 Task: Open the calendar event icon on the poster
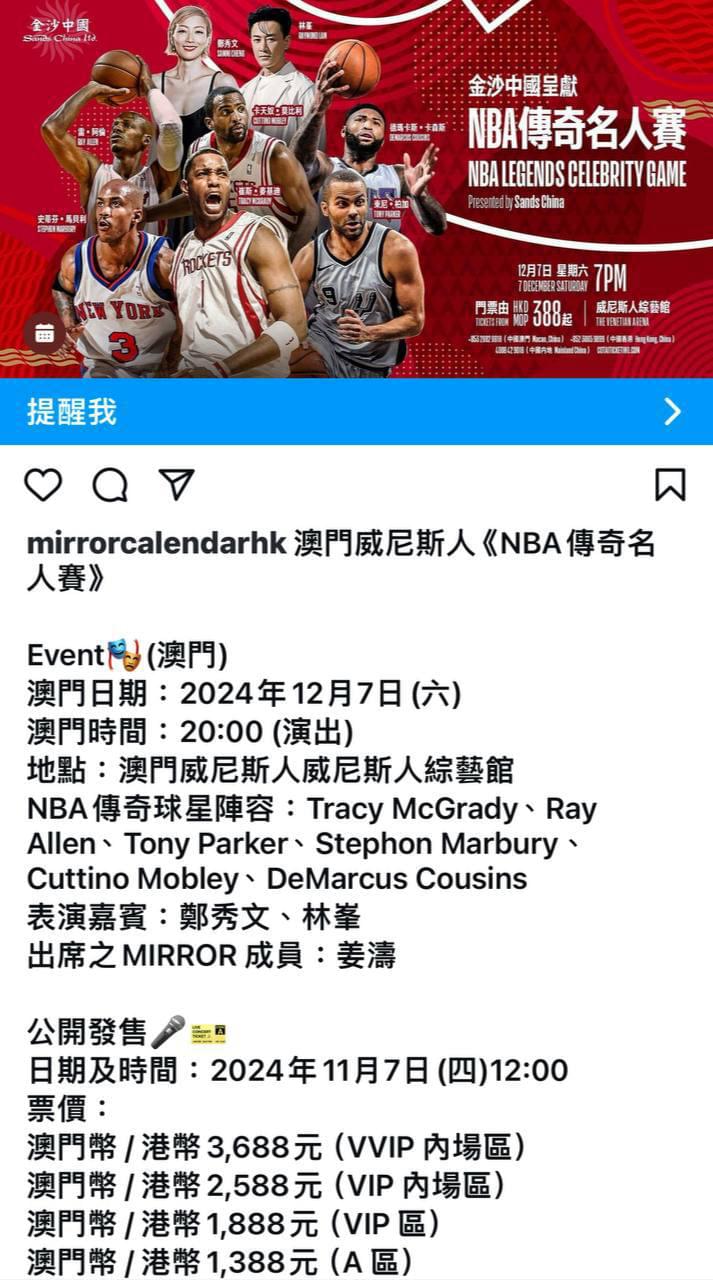point(45,333)
